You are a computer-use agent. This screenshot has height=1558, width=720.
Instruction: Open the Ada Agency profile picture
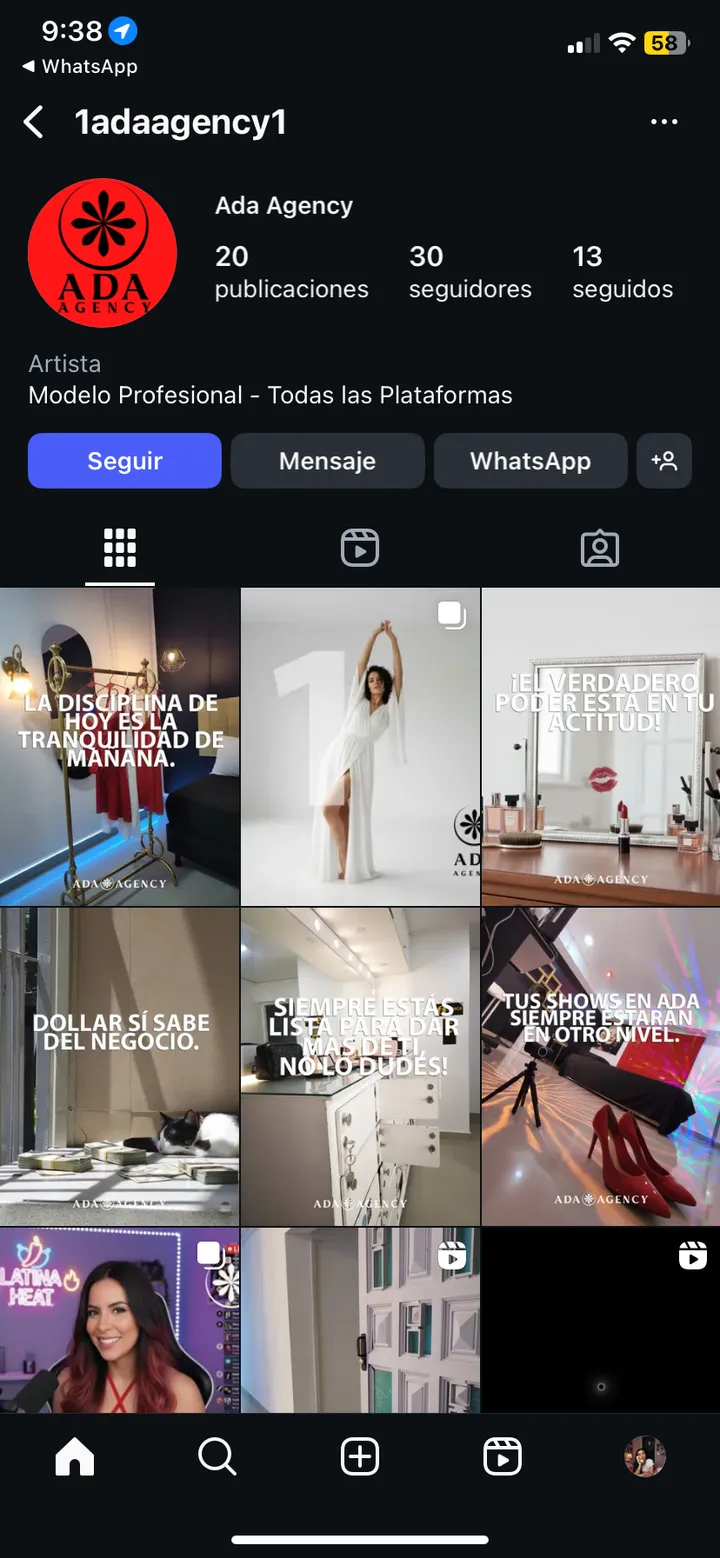(102, 254)
